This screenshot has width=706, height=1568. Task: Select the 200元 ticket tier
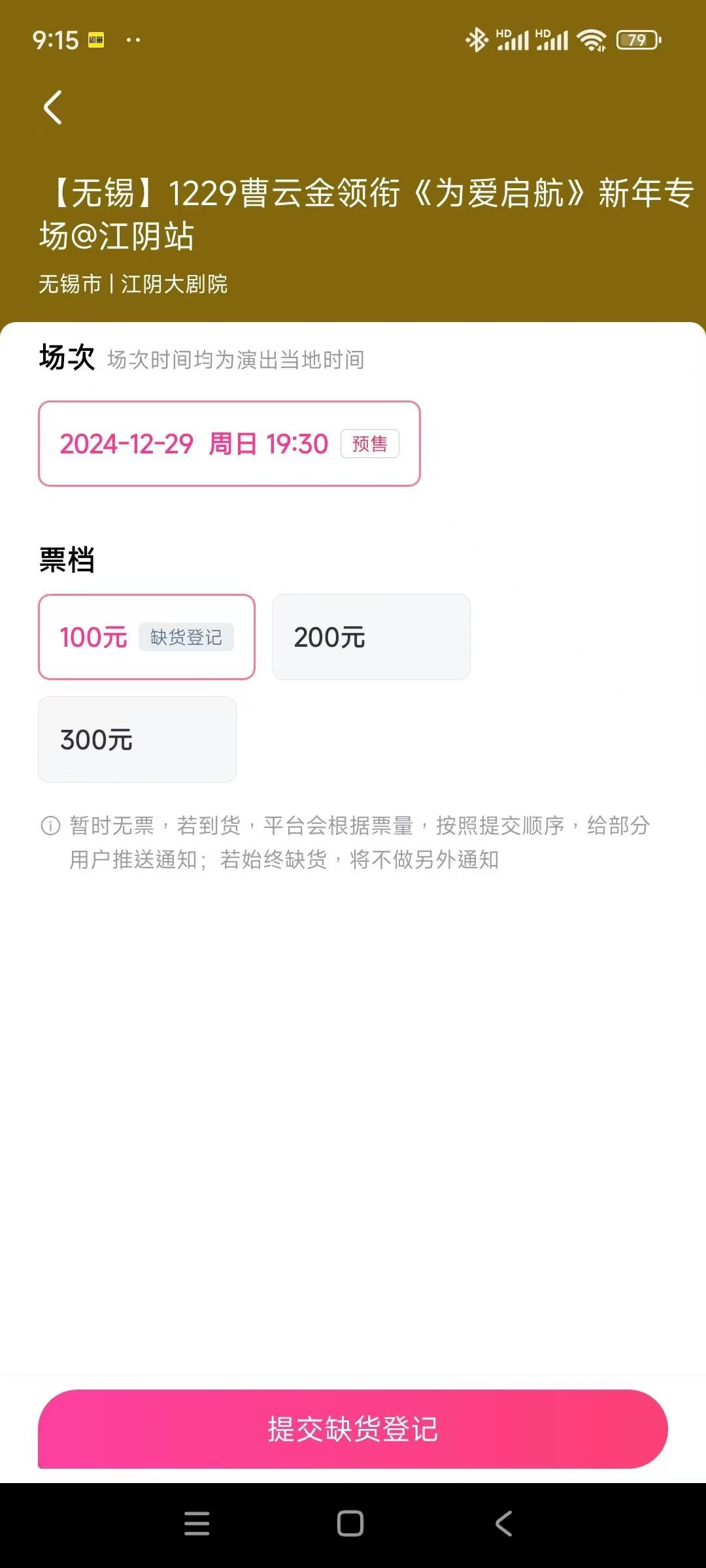(371, 637)
